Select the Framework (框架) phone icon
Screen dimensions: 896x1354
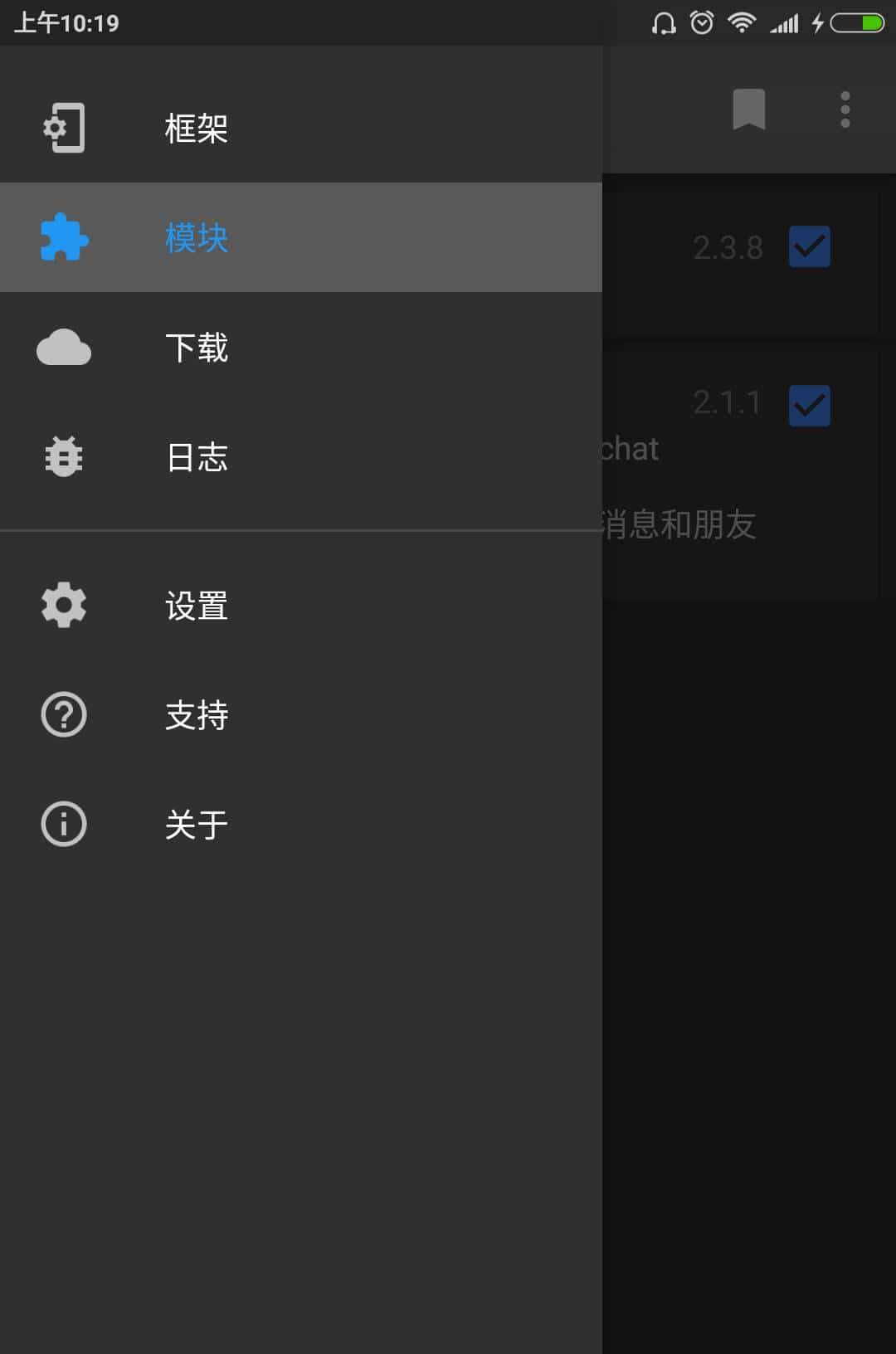(x=64, y=128)
